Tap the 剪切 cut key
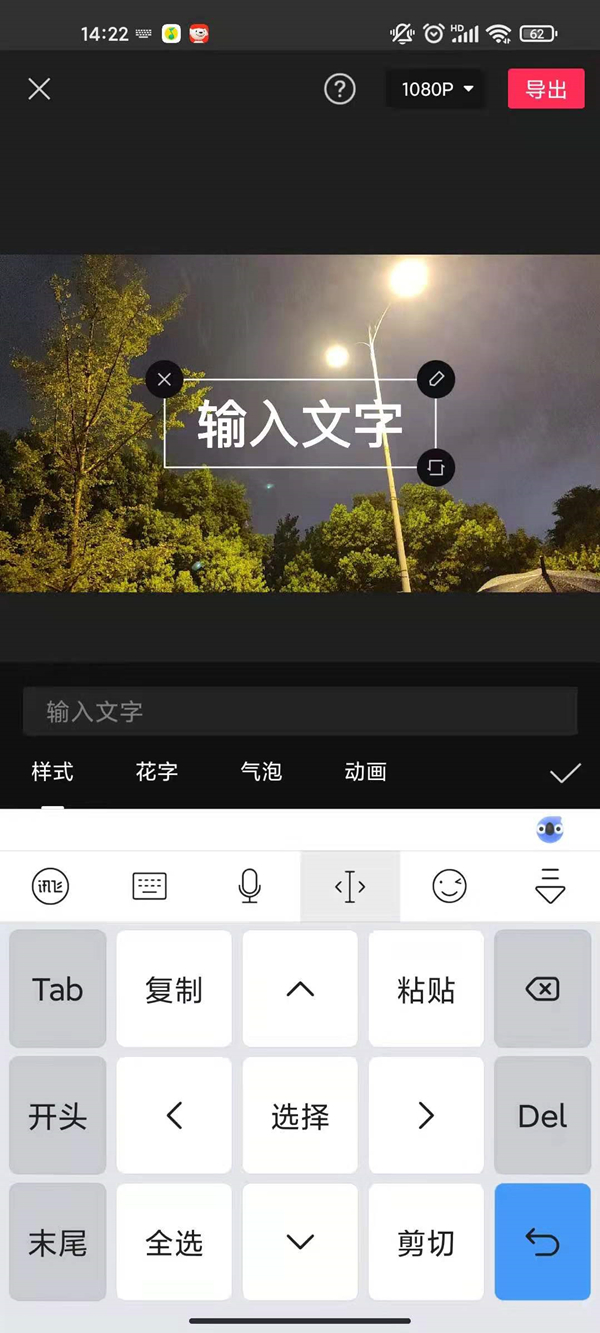The width and height of the screenshot is (600, 1333). [x=426, y=1243]
